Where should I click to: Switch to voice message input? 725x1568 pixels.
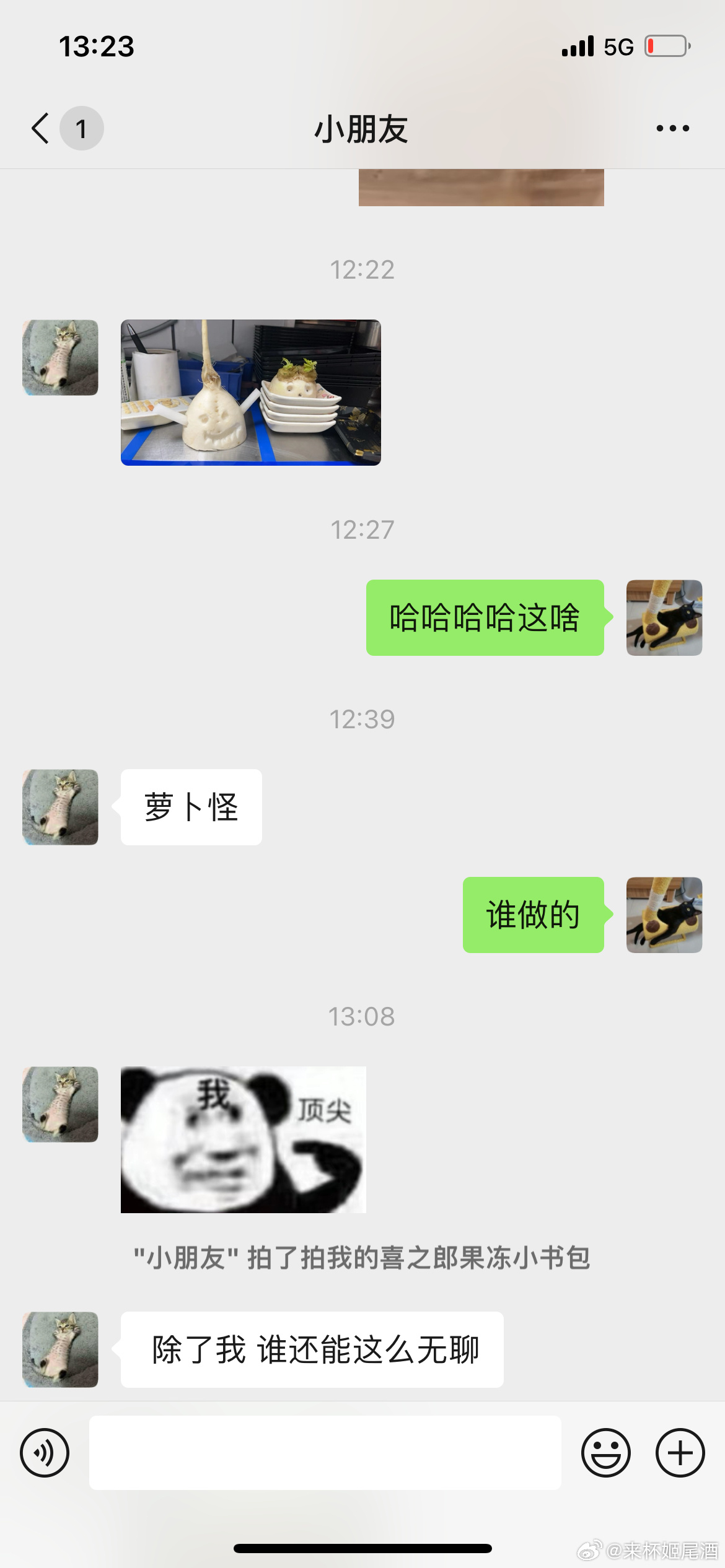coord(45,1452)
